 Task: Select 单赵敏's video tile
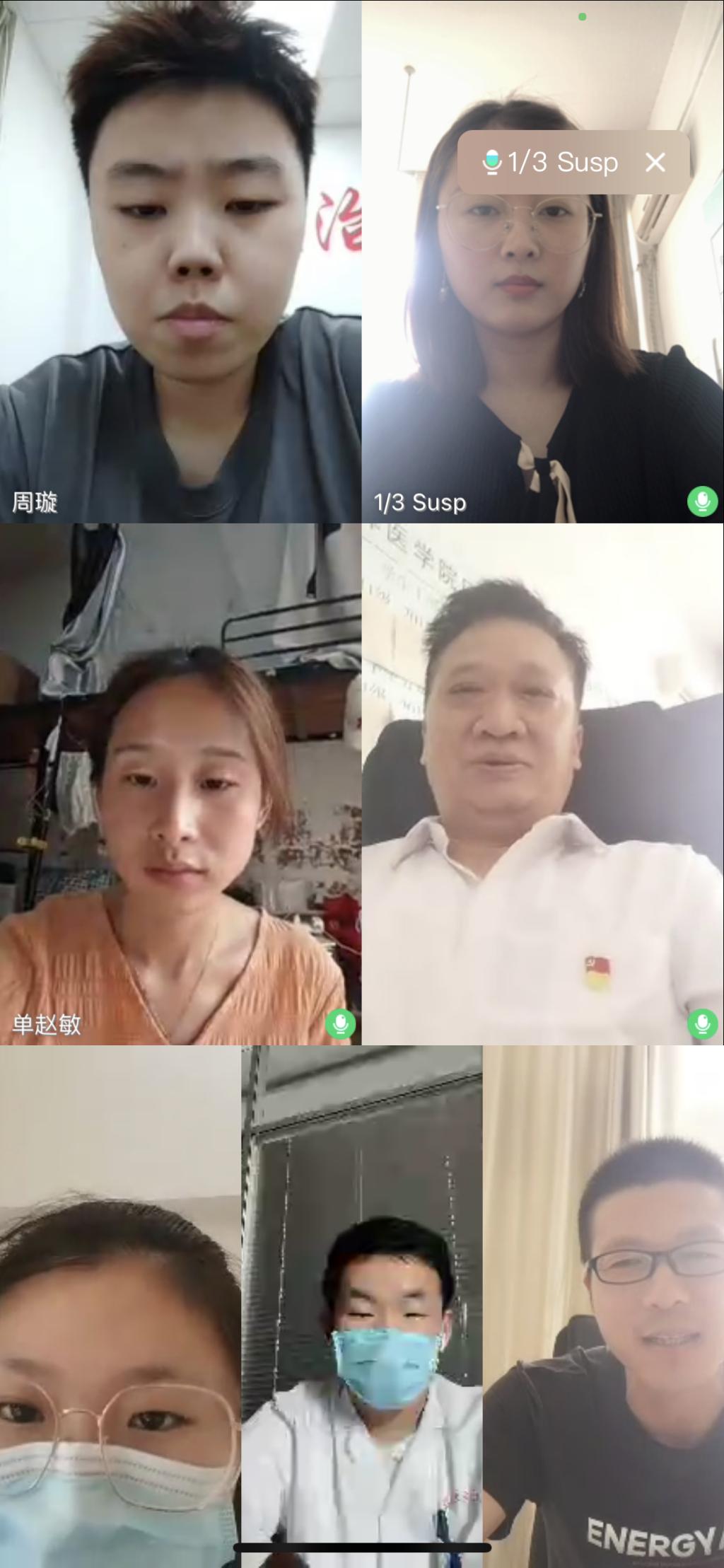click(180, 785)
